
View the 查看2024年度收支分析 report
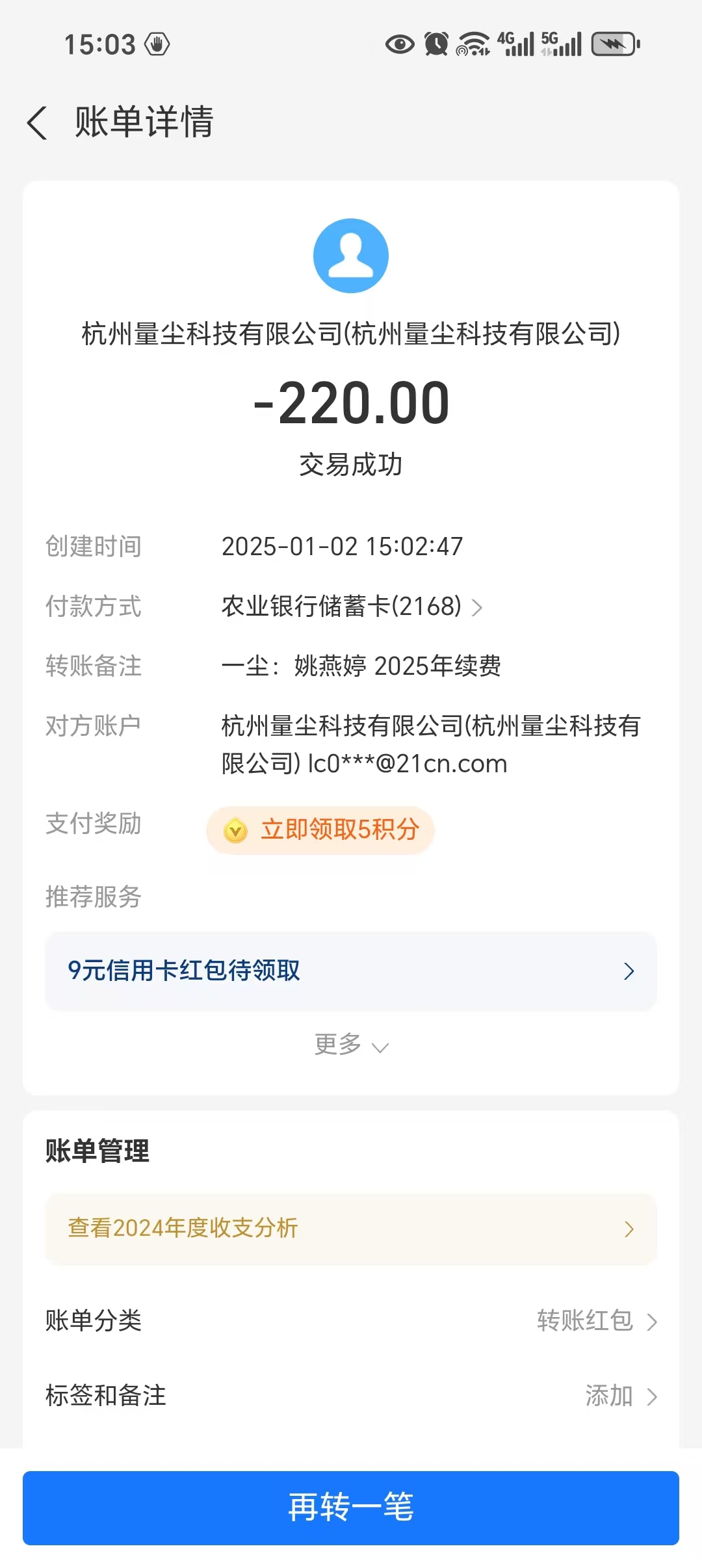coord(351,1229)
